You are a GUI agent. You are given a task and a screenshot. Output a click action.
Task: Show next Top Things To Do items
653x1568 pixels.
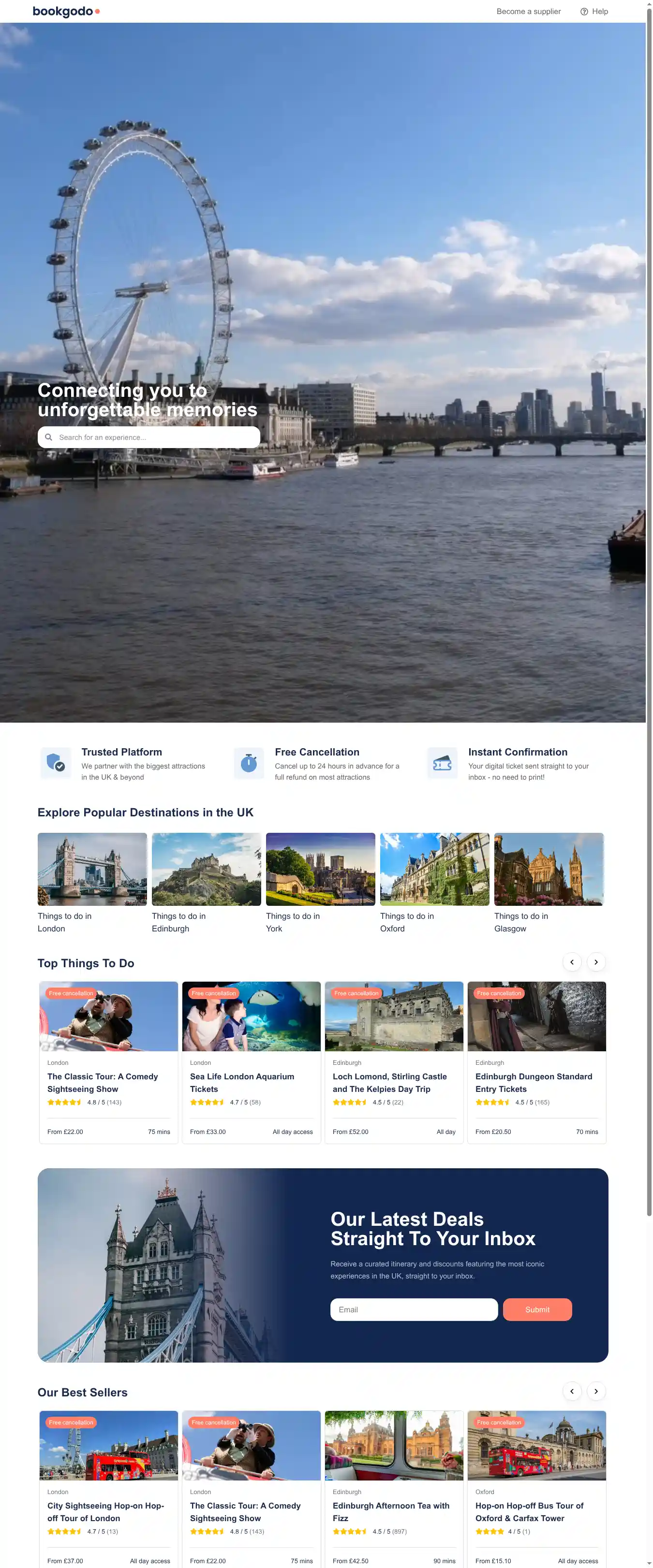[596, 962]
